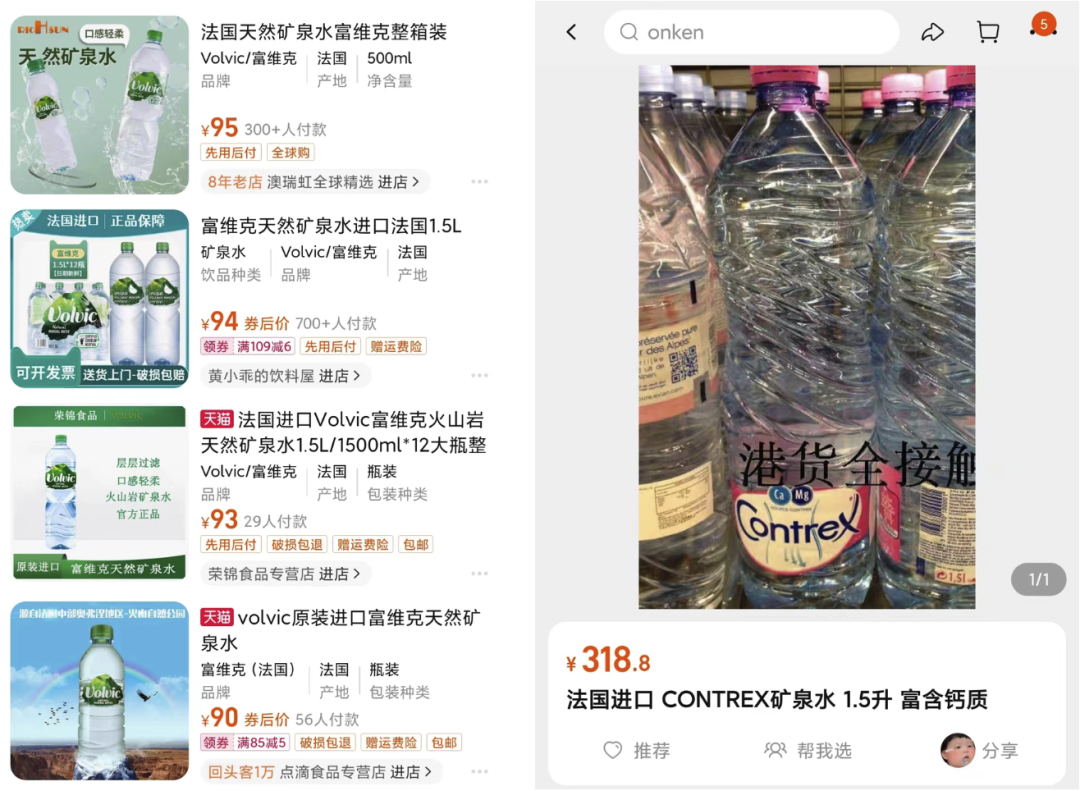The width and height of the screenshot is (1080, 791).
Task: Open more options for the ¥95 Volvic listing
Action: [479, 182]
